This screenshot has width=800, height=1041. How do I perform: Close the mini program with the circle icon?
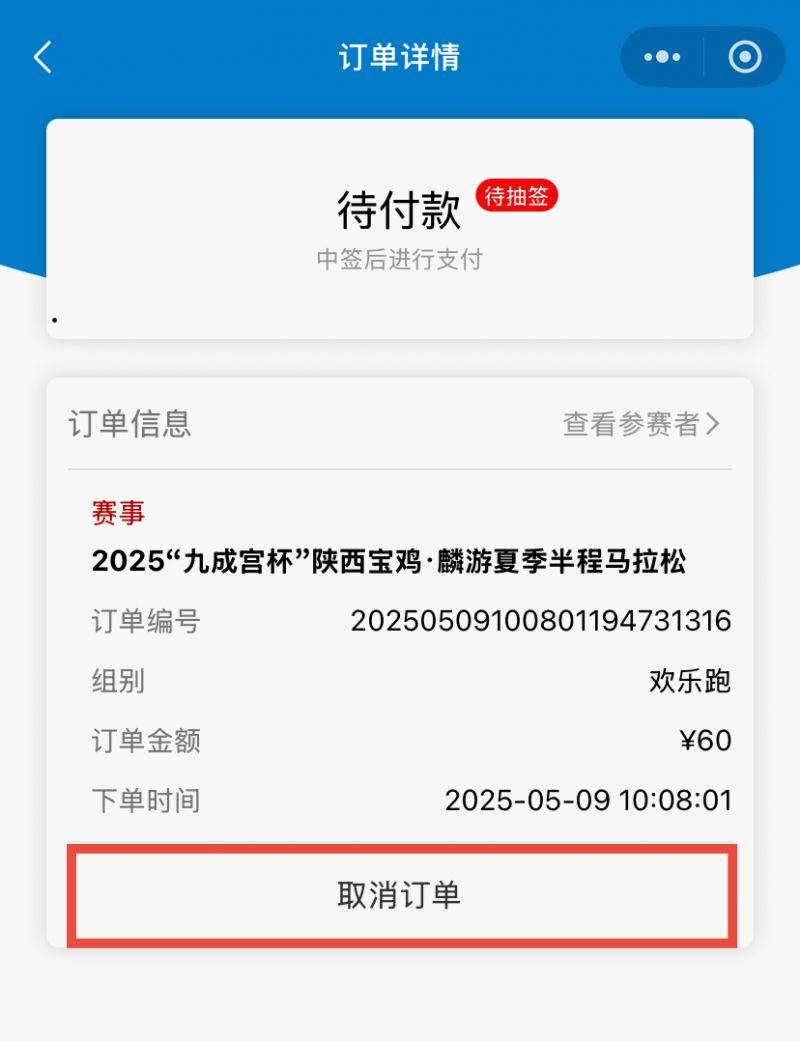(745, 57)
